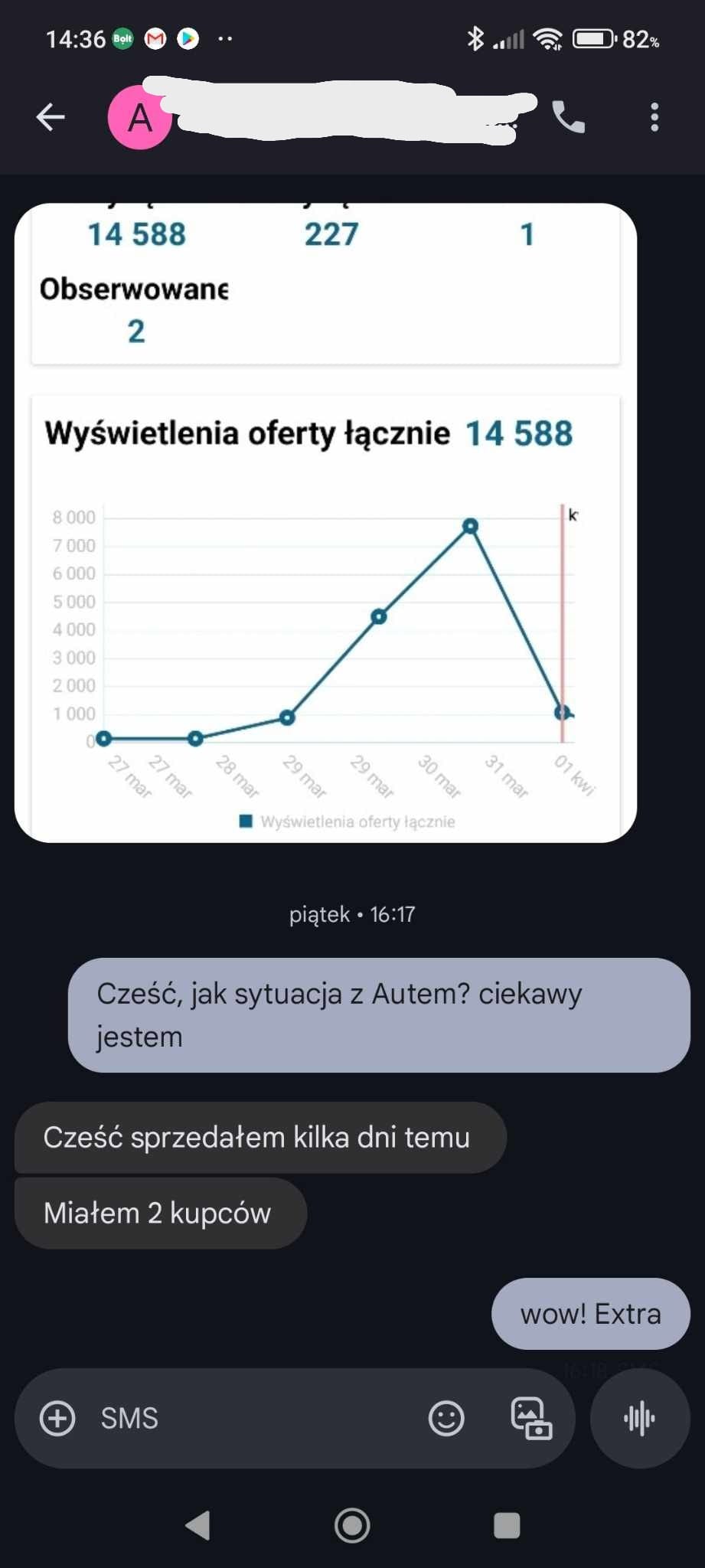Open the contact avatar with letter A
Viewport: 705px width, 1568px height.
pyautogui.click(x=139, y=118)
